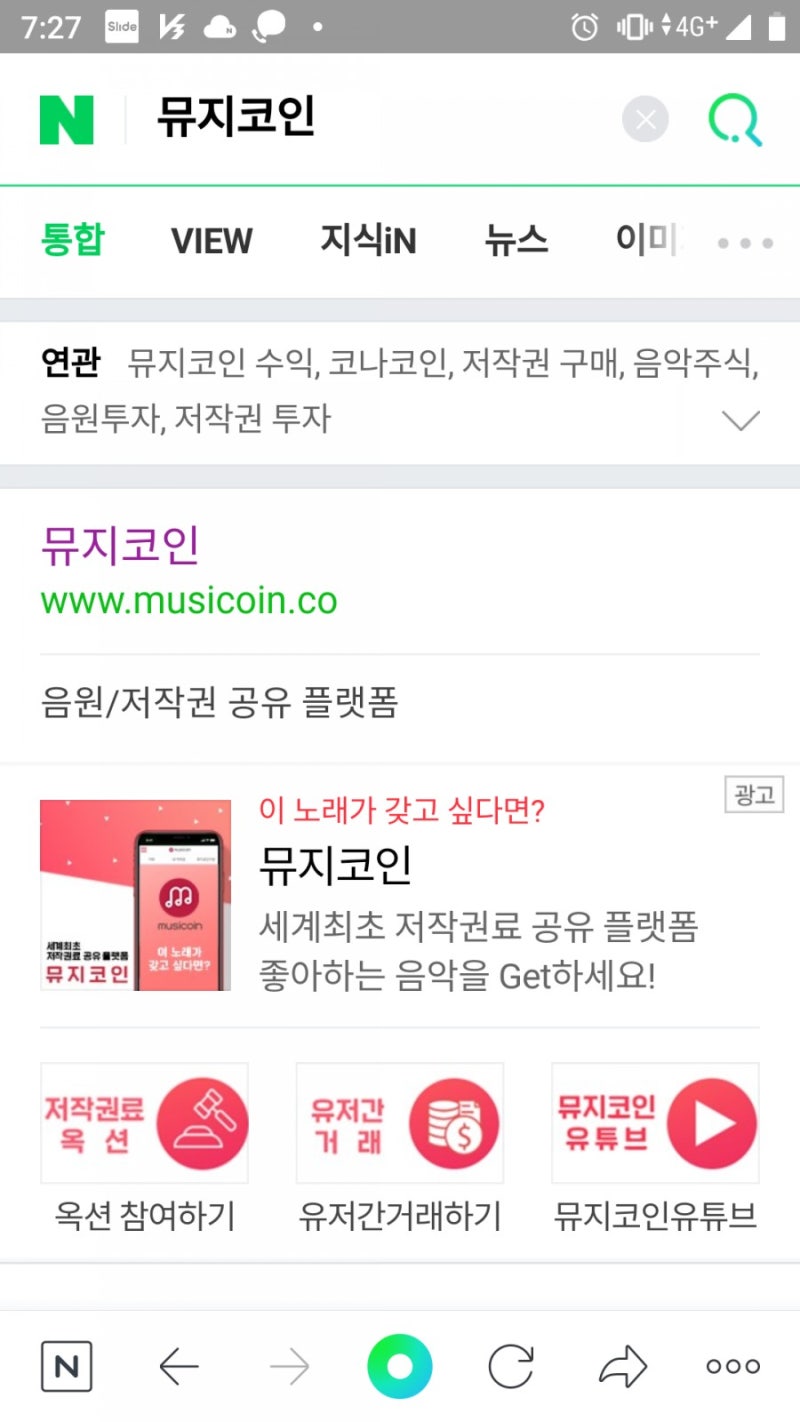Tap the Naver home icon in bottom bar
Image resolution: width=800 pixels, height=1422 pixels.
pos(66,1364)
